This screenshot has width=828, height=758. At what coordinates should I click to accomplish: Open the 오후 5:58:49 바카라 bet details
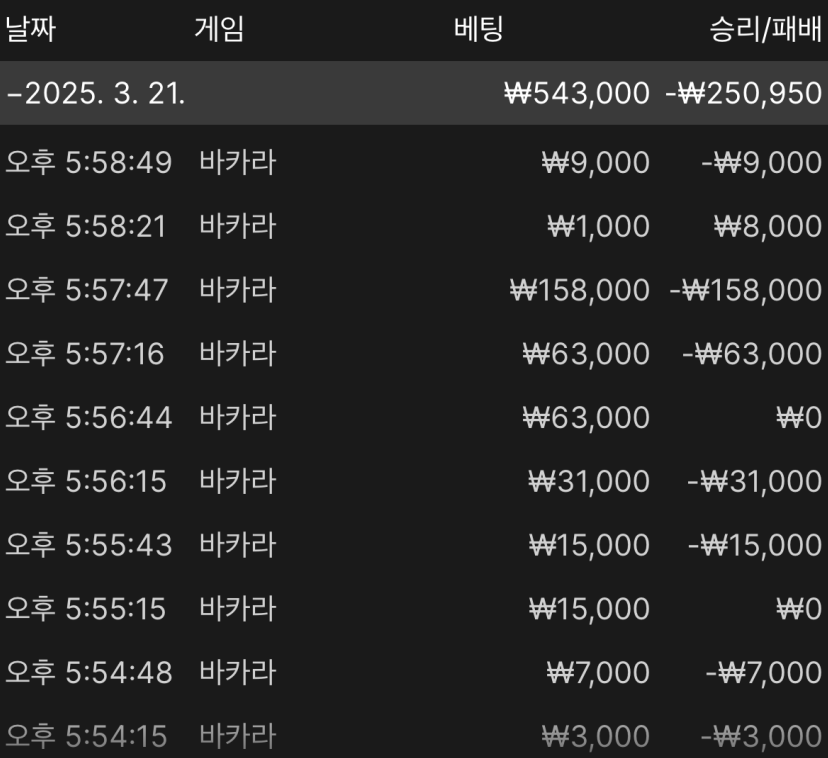click(x=413, y=162)
